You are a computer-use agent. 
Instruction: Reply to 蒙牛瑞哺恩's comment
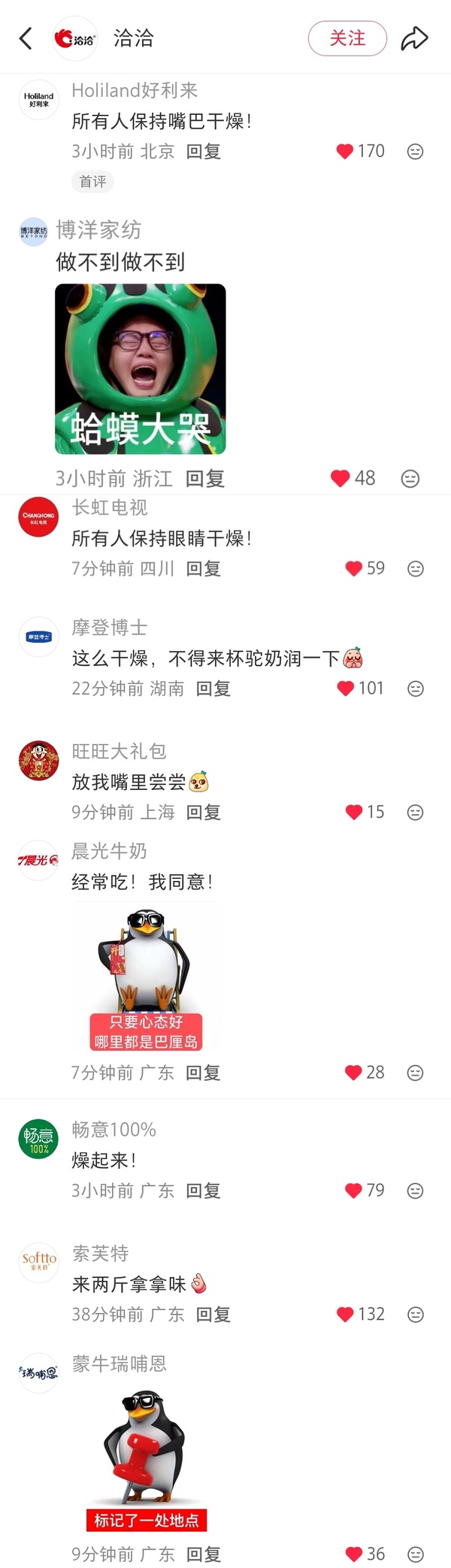coord(203,1554)
